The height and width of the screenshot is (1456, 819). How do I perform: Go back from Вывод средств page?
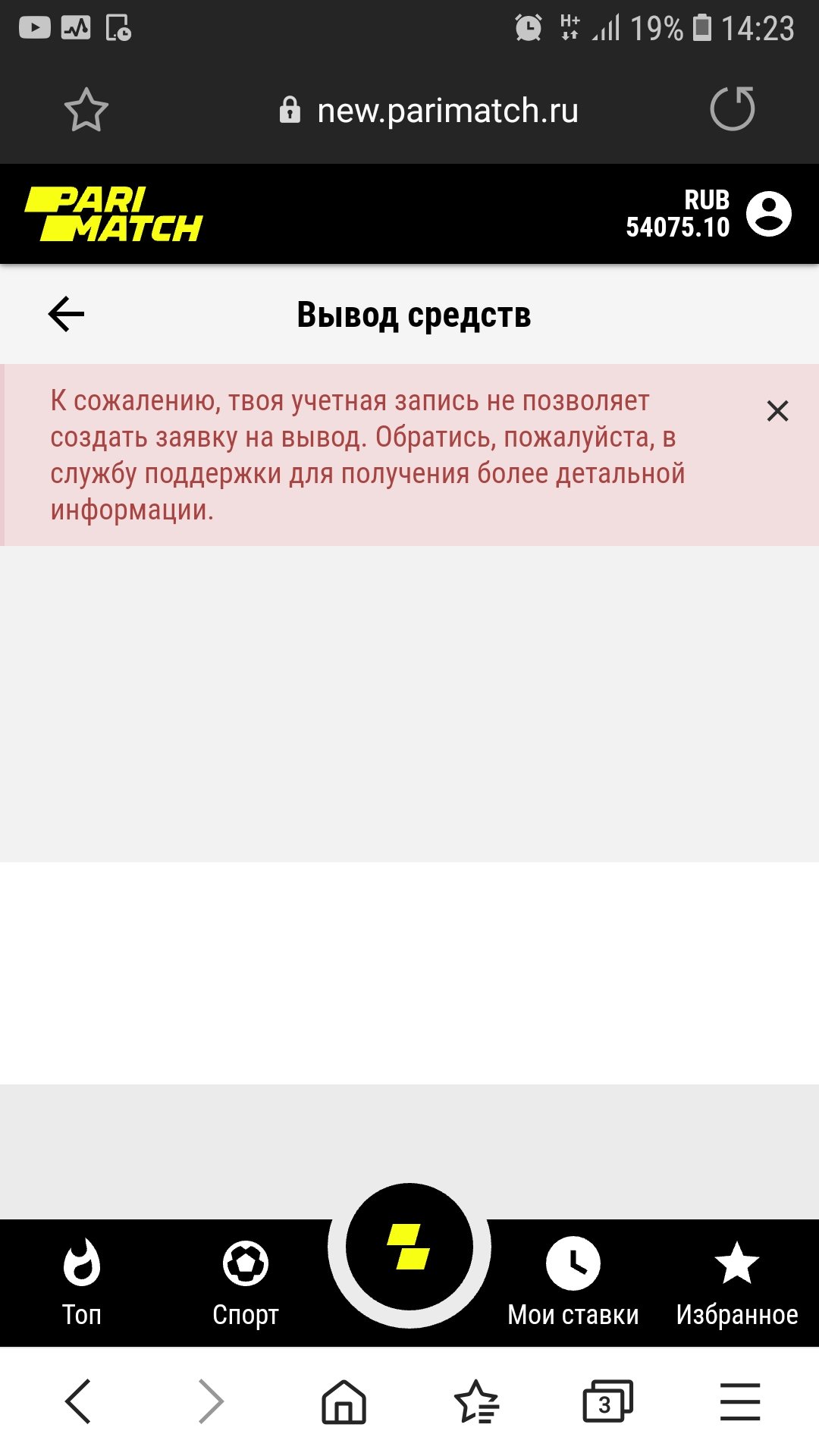click(x=66, y=314)
